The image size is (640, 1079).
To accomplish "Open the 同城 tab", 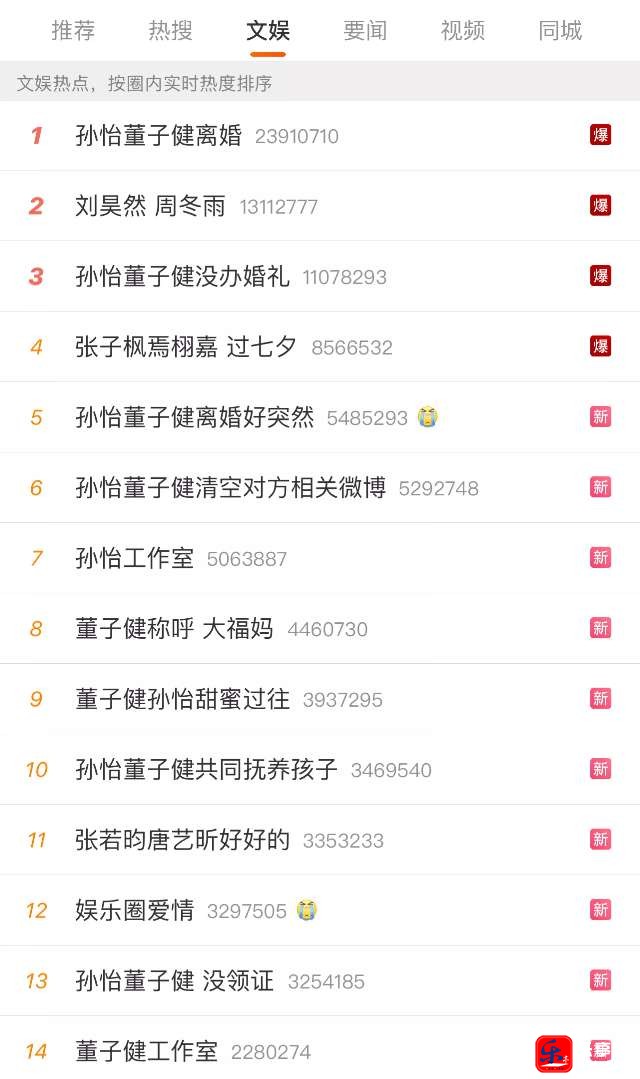I will [559, 31].
